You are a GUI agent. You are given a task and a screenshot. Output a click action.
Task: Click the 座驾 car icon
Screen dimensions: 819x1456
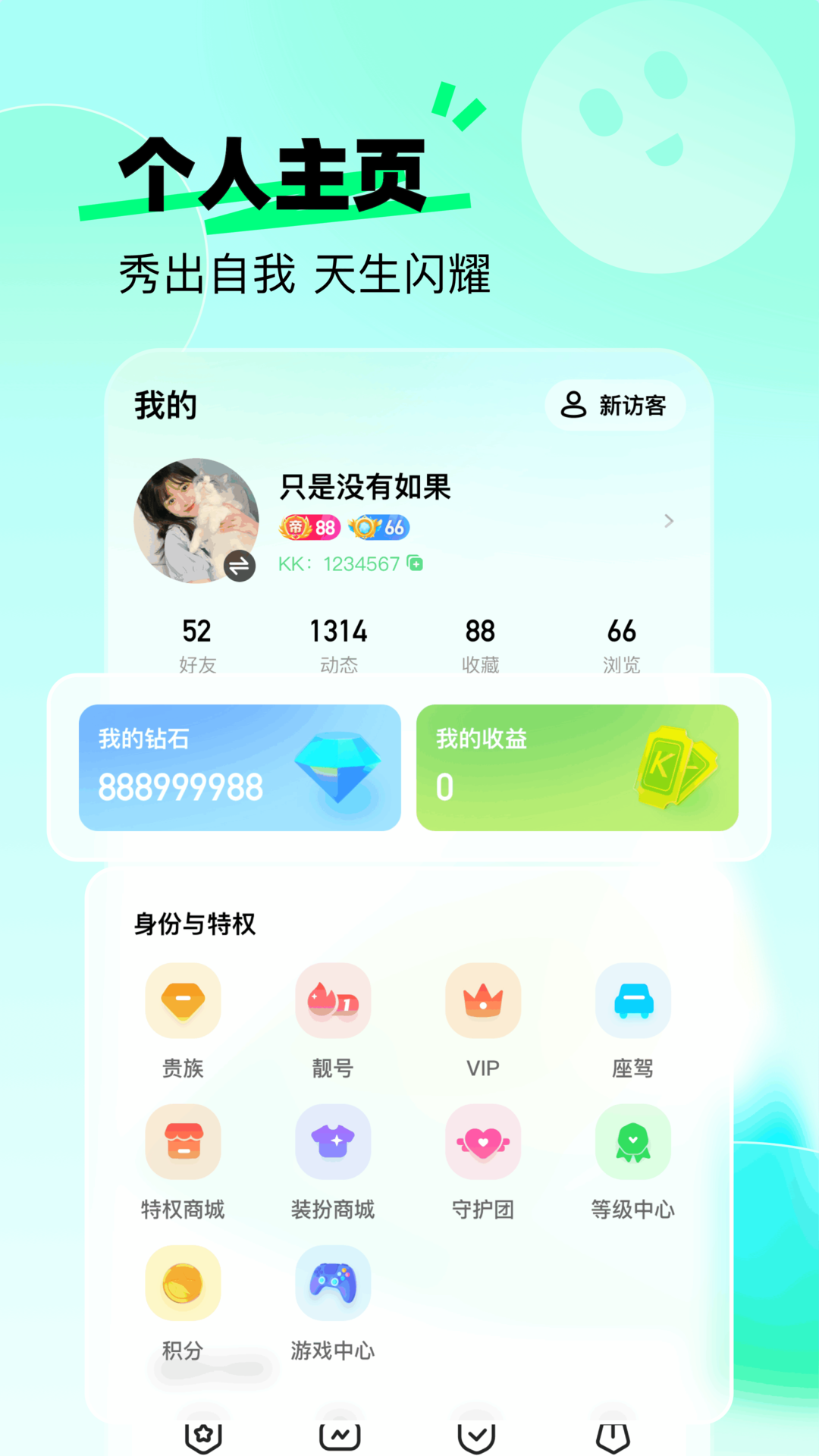tap(633, 1001)
